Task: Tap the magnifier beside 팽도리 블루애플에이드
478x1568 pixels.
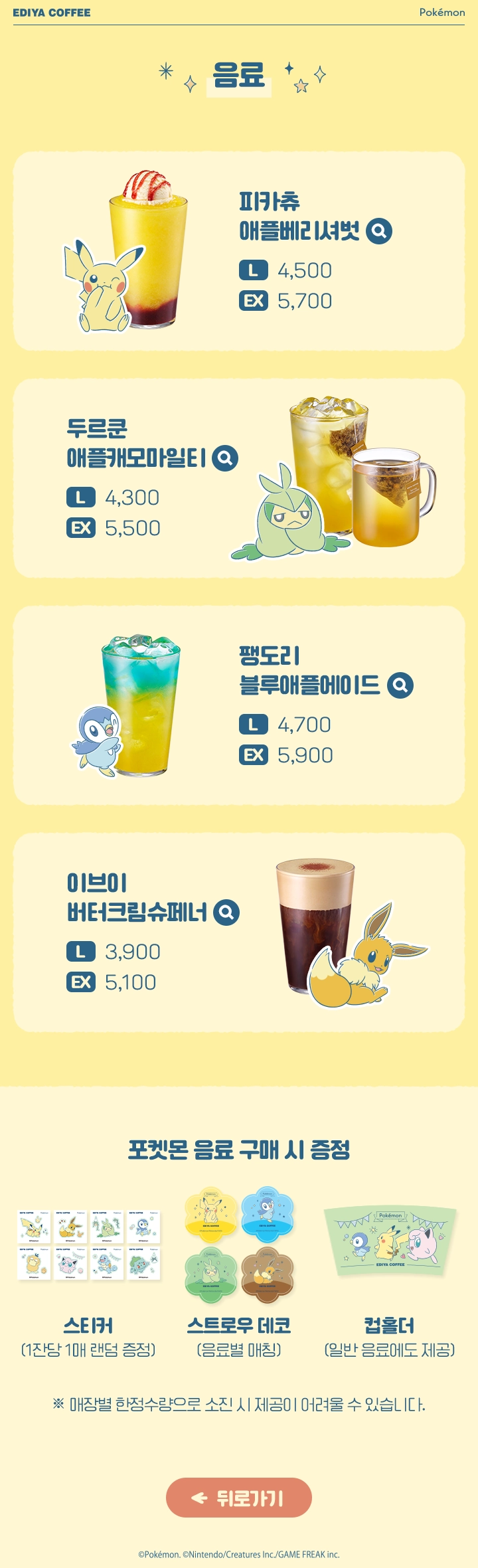Action: coord(400,685)
